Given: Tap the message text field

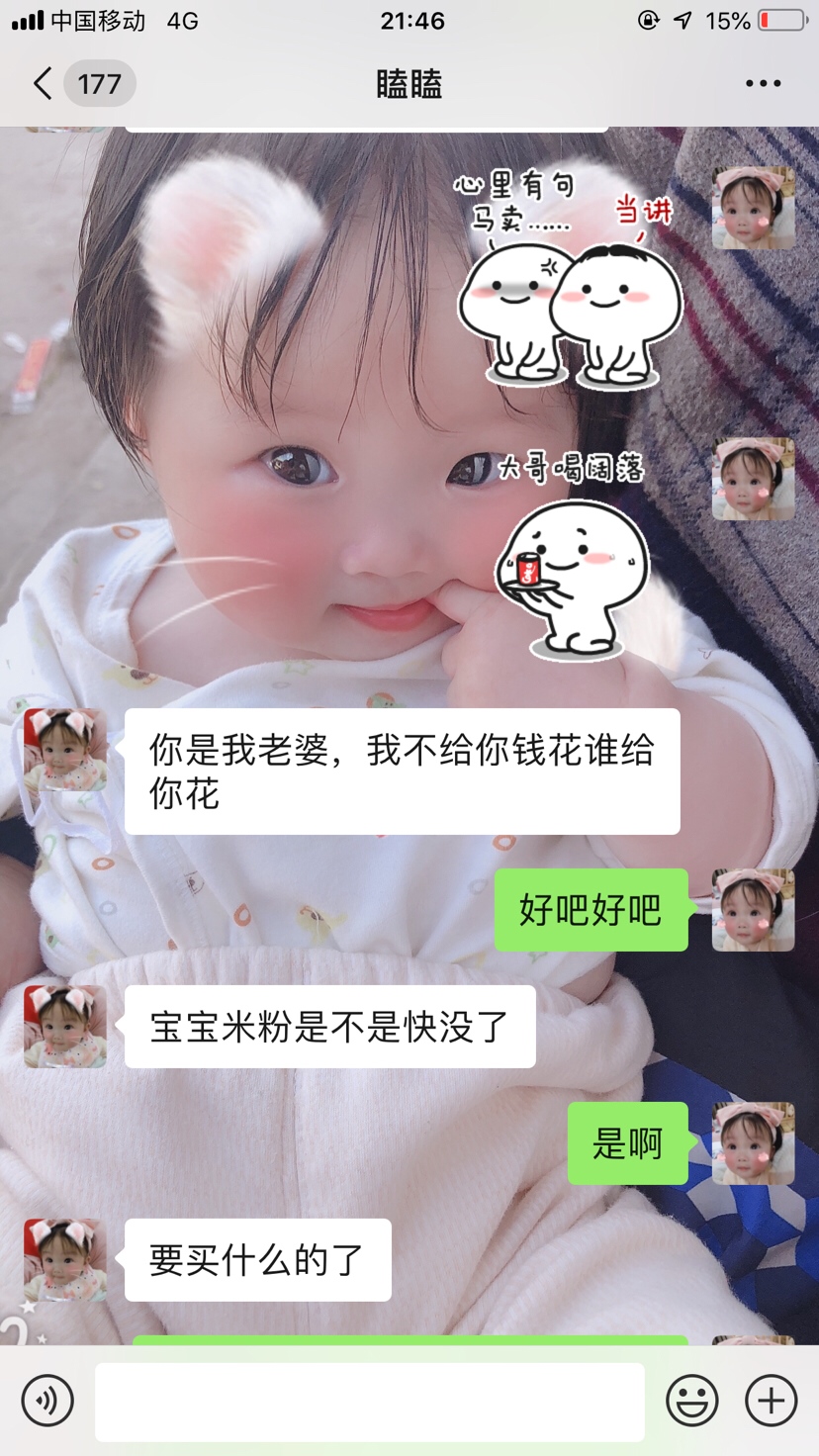Looking at the screenshot, I should click(369, 1402).
